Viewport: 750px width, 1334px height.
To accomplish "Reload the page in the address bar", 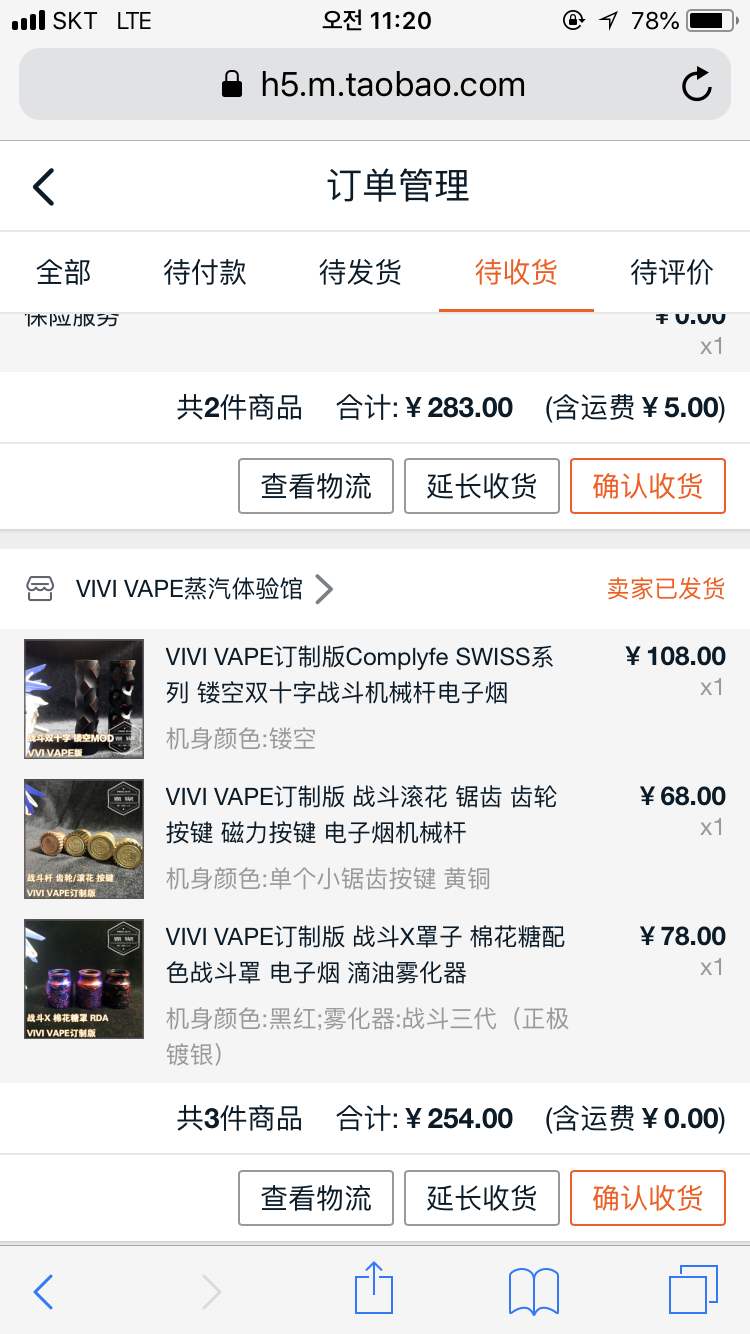I will [x=696, y=85].
